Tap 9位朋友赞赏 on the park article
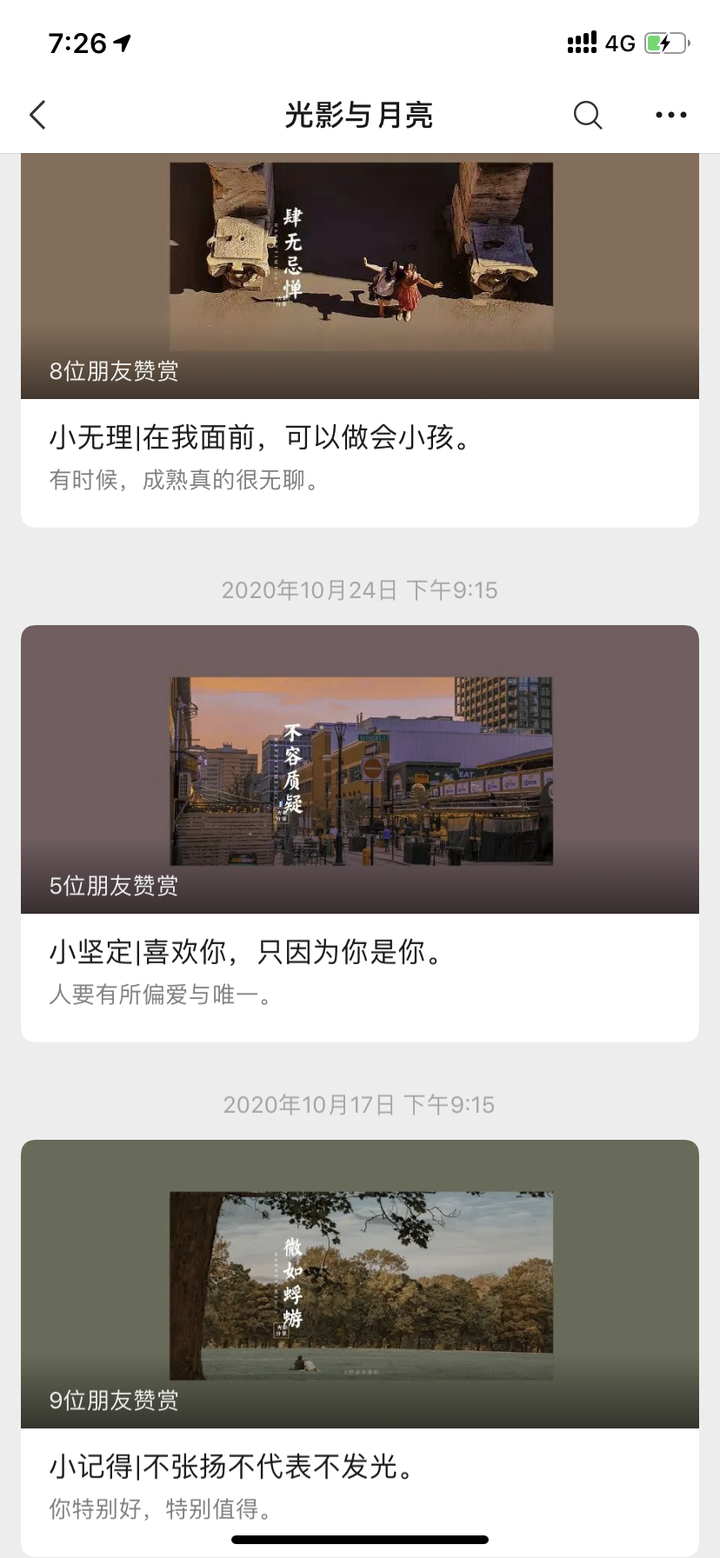Screen dimensions: 720x1558 115,1400
